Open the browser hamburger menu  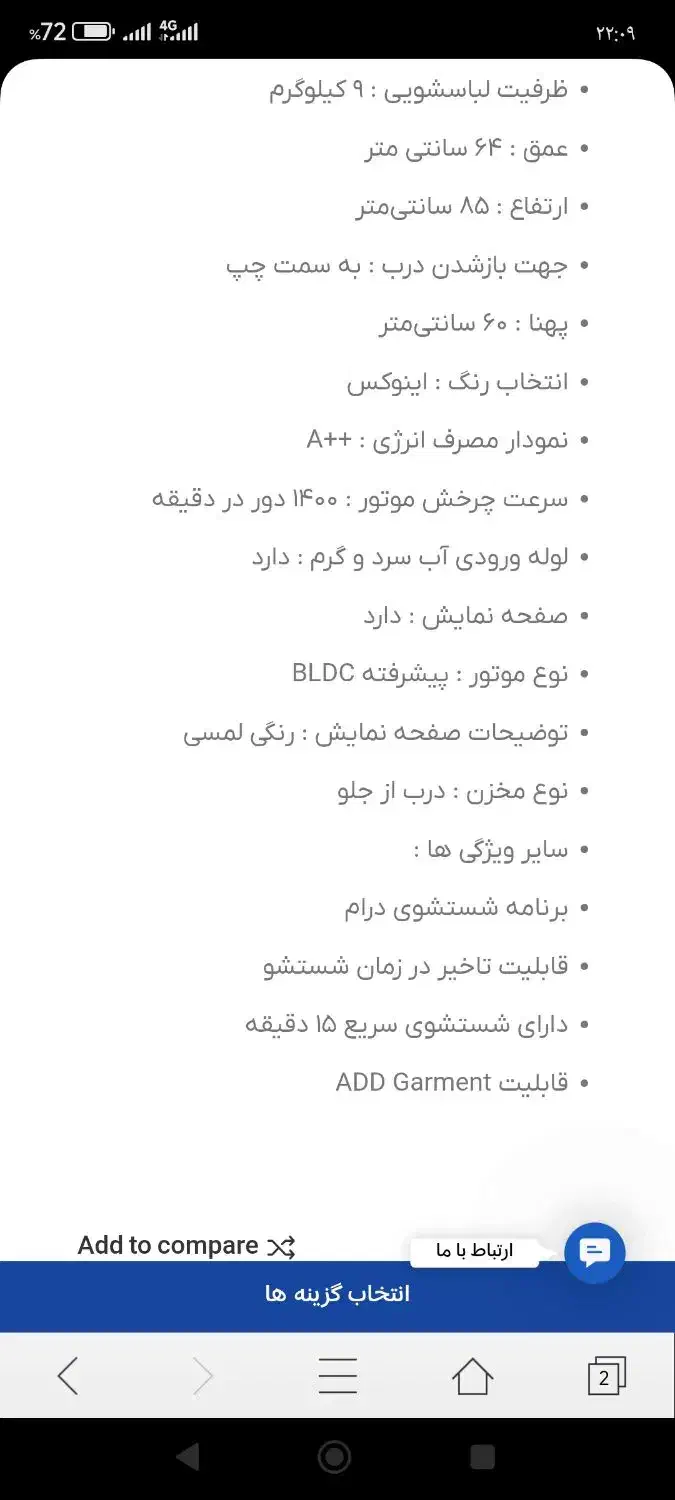[x=337, y=1377]
